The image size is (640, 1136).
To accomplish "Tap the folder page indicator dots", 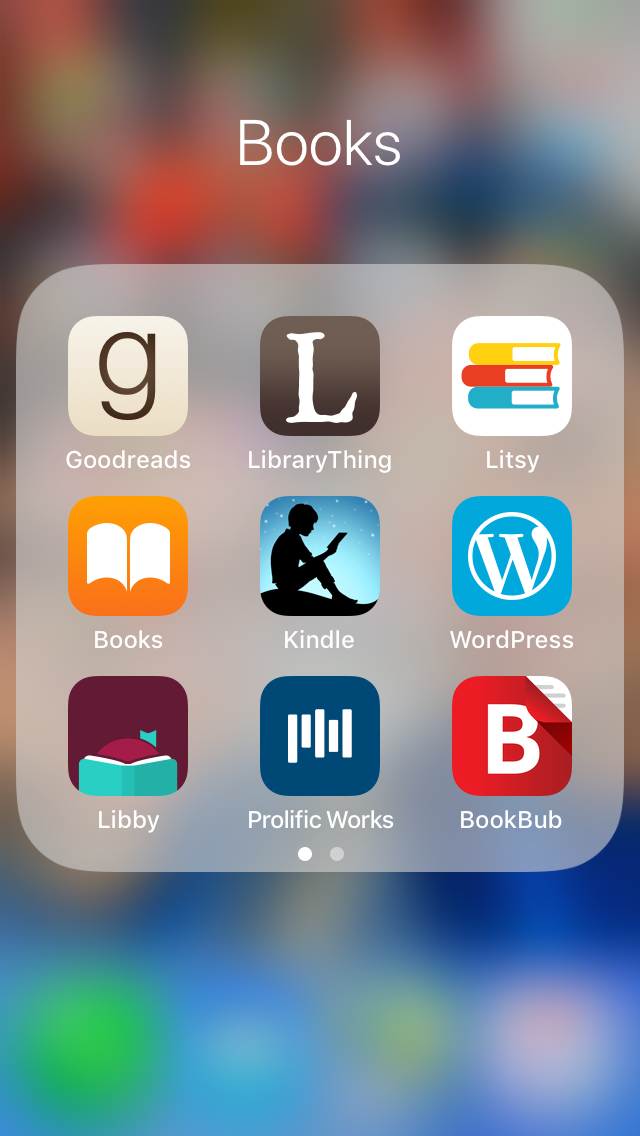I will 321,854.
